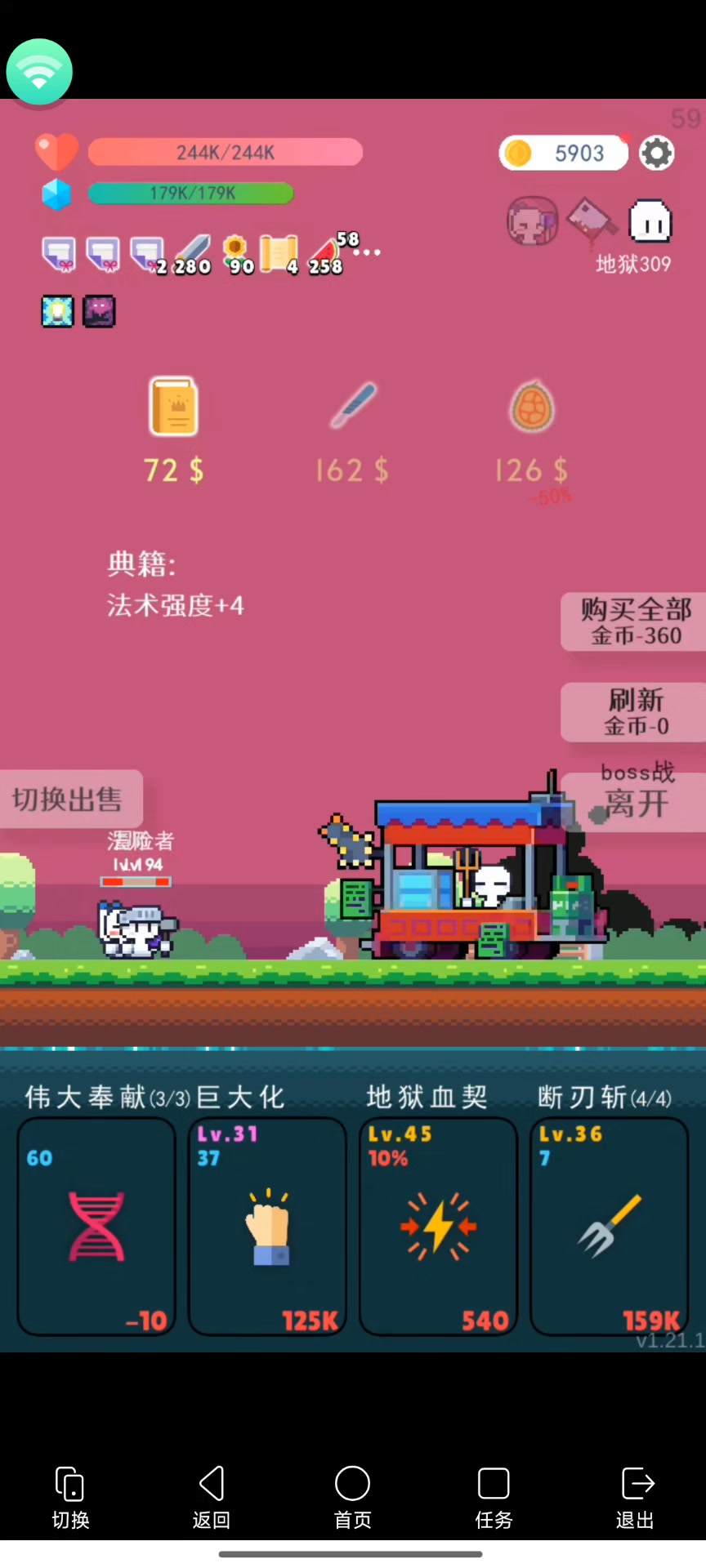
Task: Select the 断刃斩 skill card
Action: [x=609, y=1226]
